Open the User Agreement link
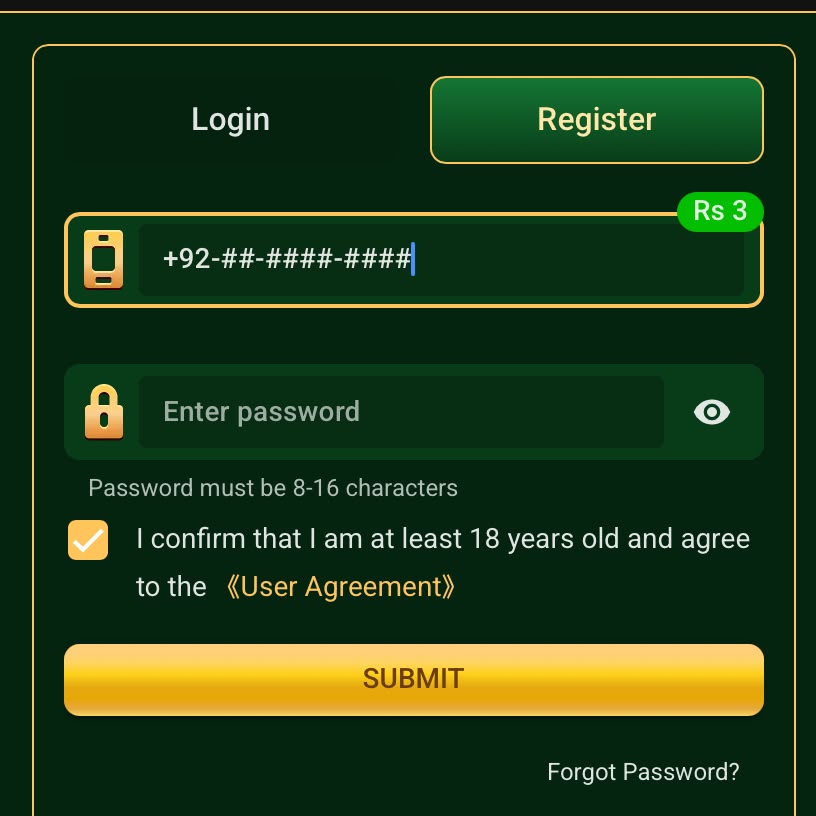The height and width of the screenshot is (816, 816). (x=341, y=587)
